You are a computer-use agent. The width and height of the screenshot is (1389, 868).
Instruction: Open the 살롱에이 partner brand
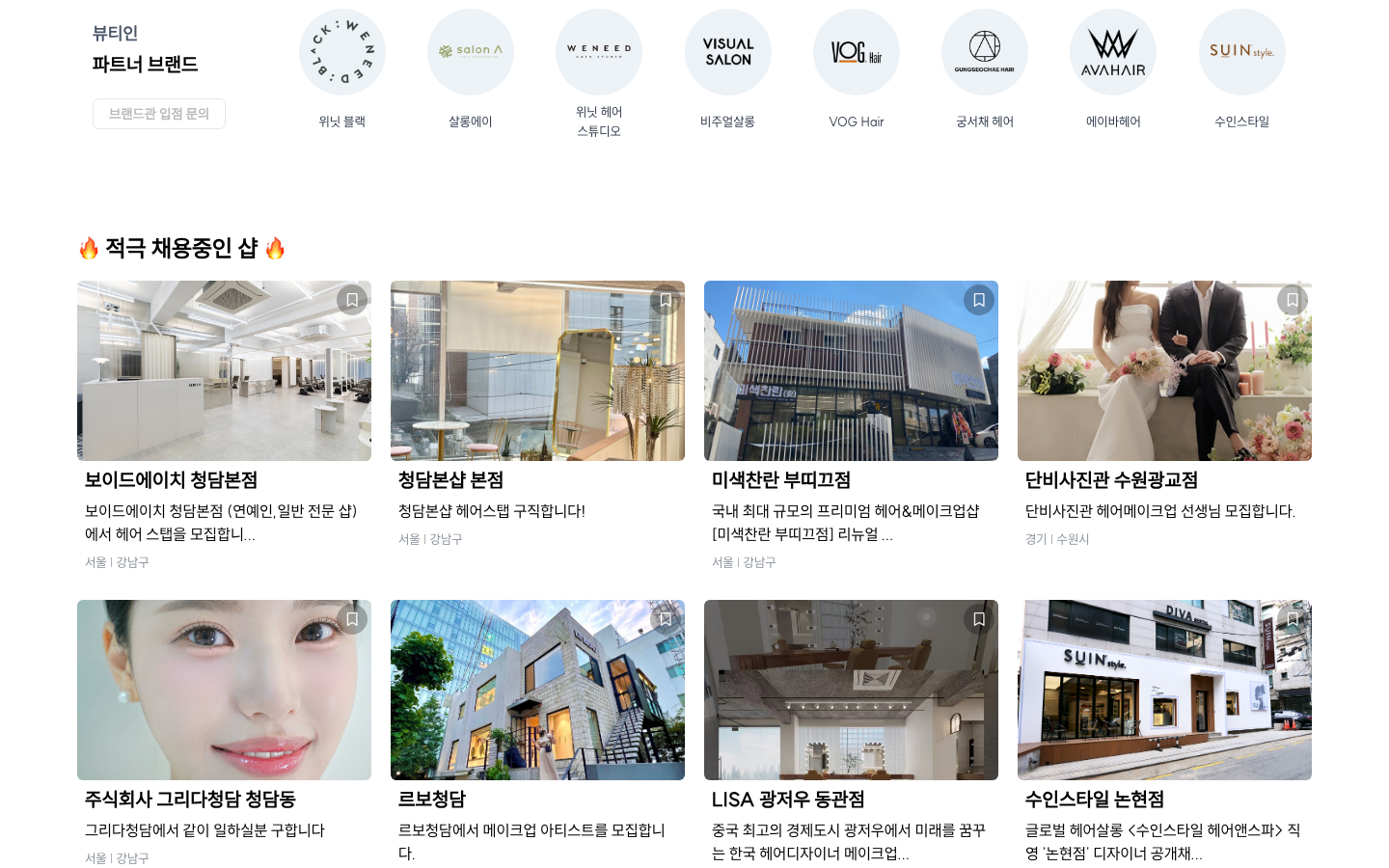(470, 53)
